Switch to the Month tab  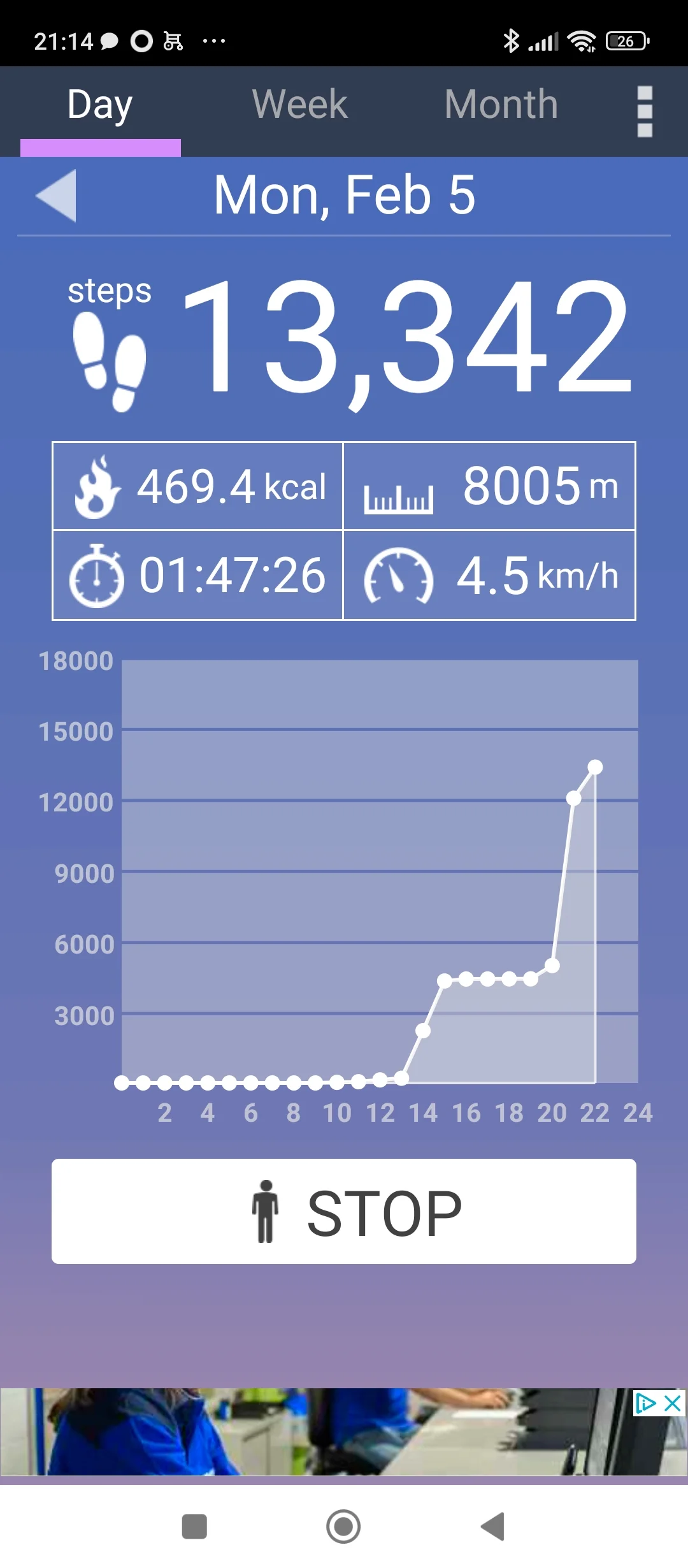[x=501, y=105]
